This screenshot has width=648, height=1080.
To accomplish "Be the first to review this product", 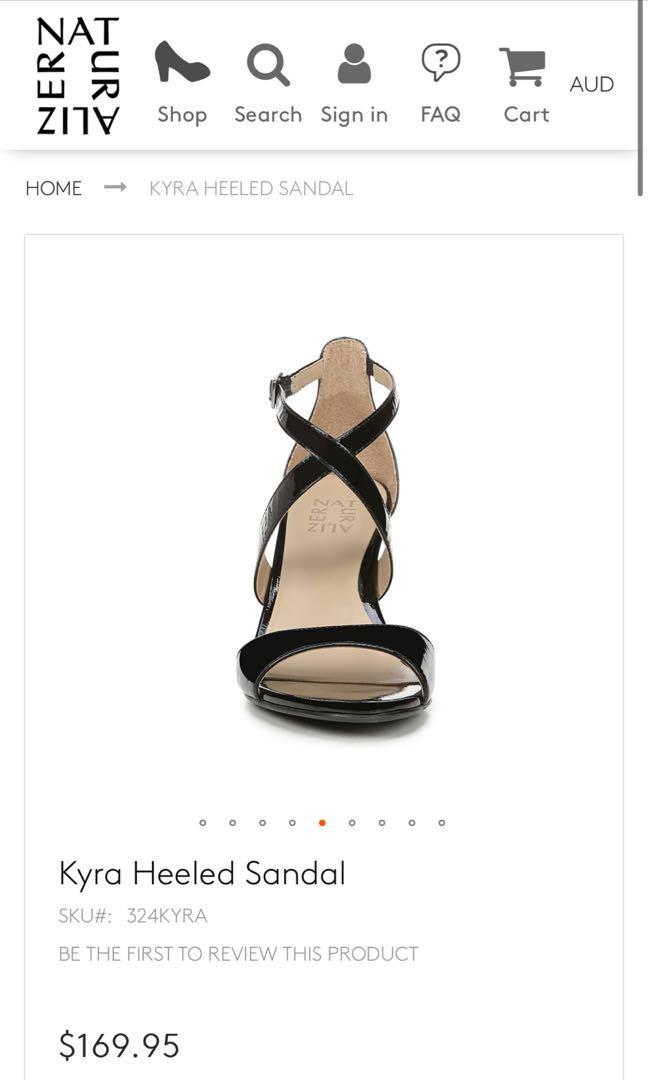I will pos(238,954).
